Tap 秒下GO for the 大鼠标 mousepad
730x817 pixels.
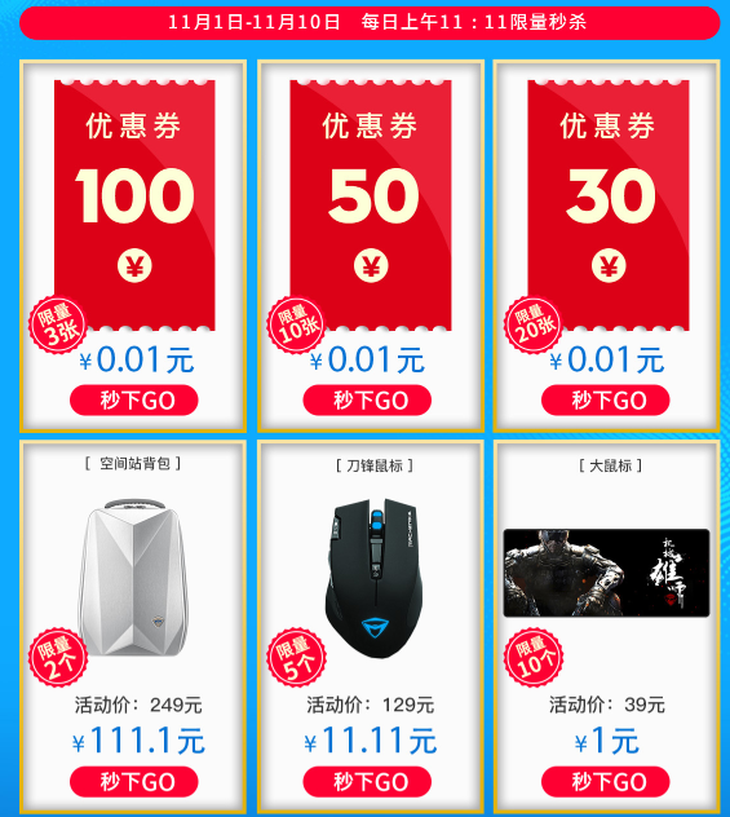607,781
